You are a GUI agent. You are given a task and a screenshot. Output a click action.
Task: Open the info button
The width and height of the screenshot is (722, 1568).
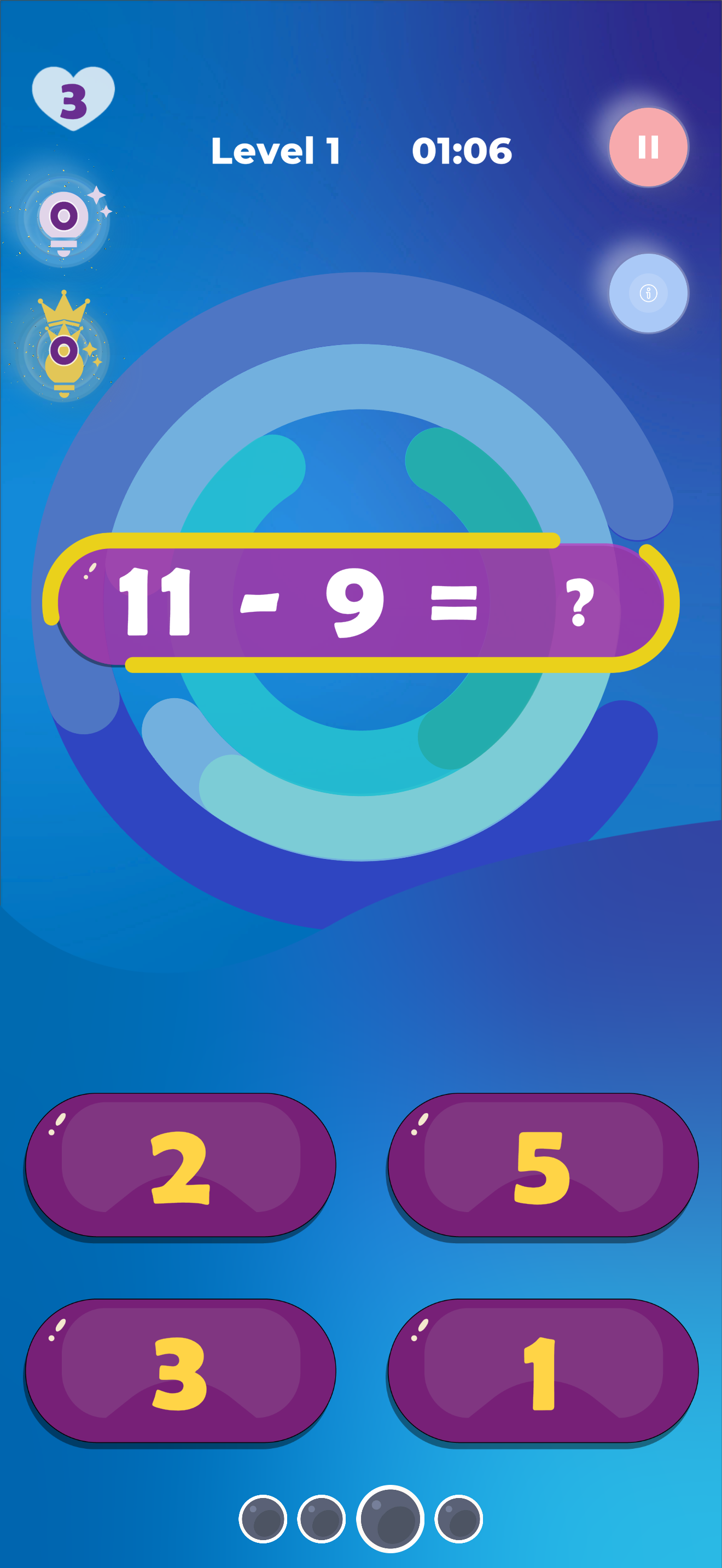[648, 294]
